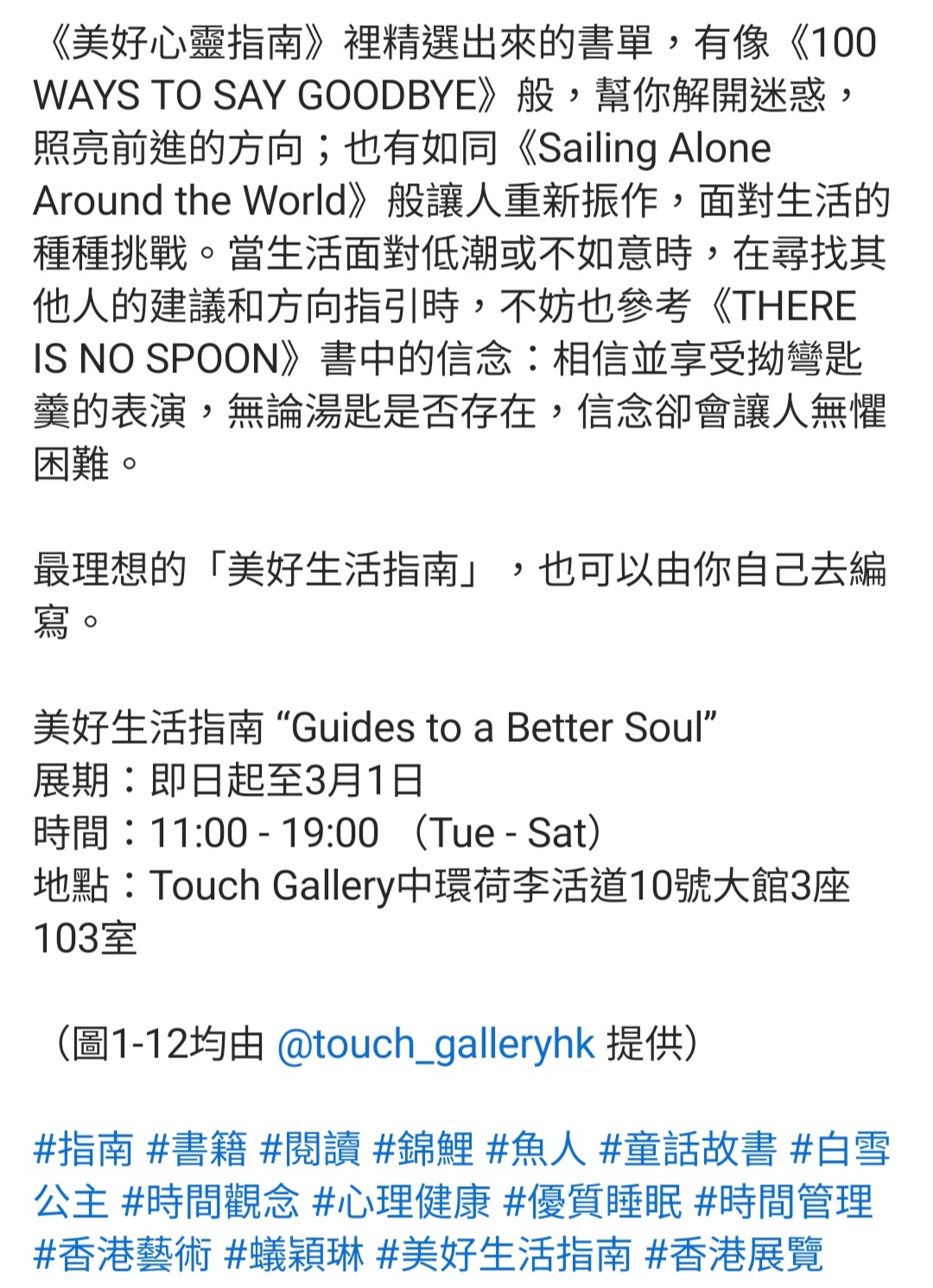Open hashtag #指南
Image resolution: width=933 pixels, height=1288 pixels.
point(84,1149)
